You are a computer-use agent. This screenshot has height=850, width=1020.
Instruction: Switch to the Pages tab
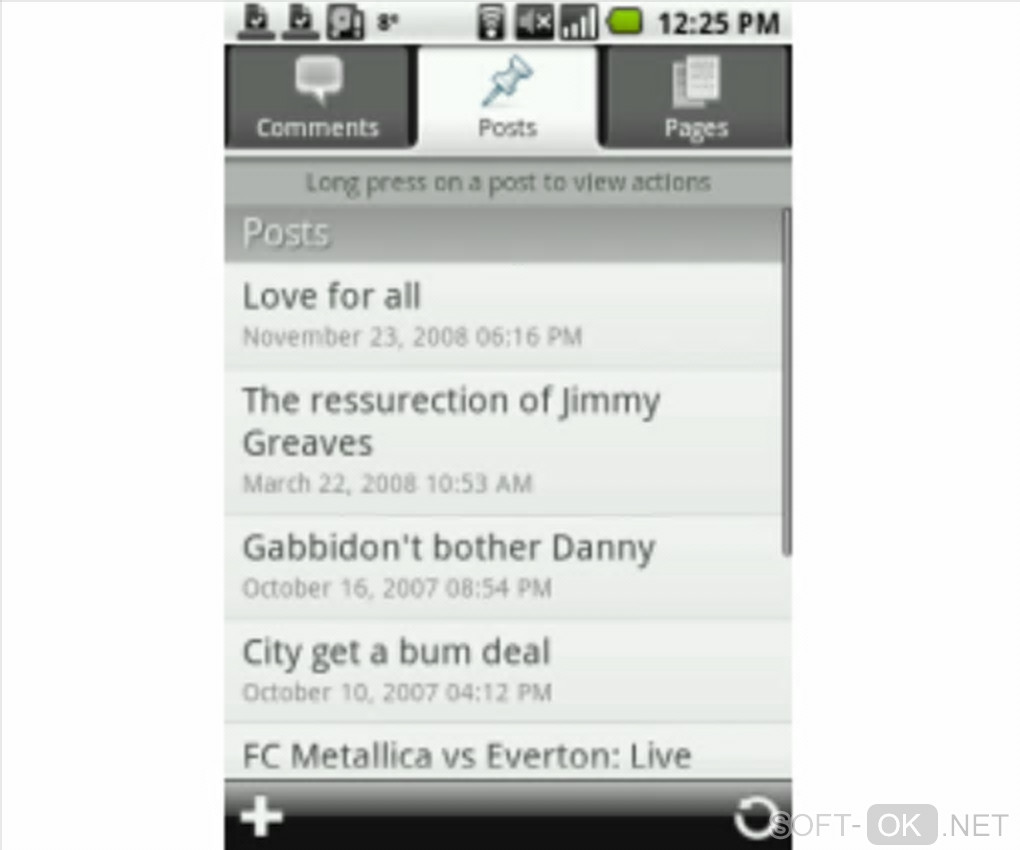pyautogui.click(x=696, y=98)
